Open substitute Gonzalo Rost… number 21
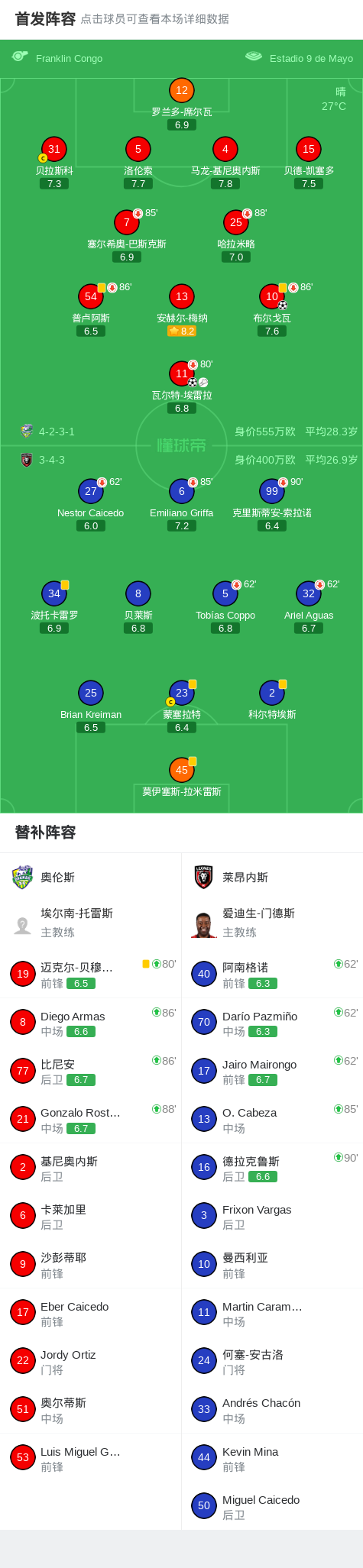The width and height of the screenshot is (363, 1568). pos(91,1119)
